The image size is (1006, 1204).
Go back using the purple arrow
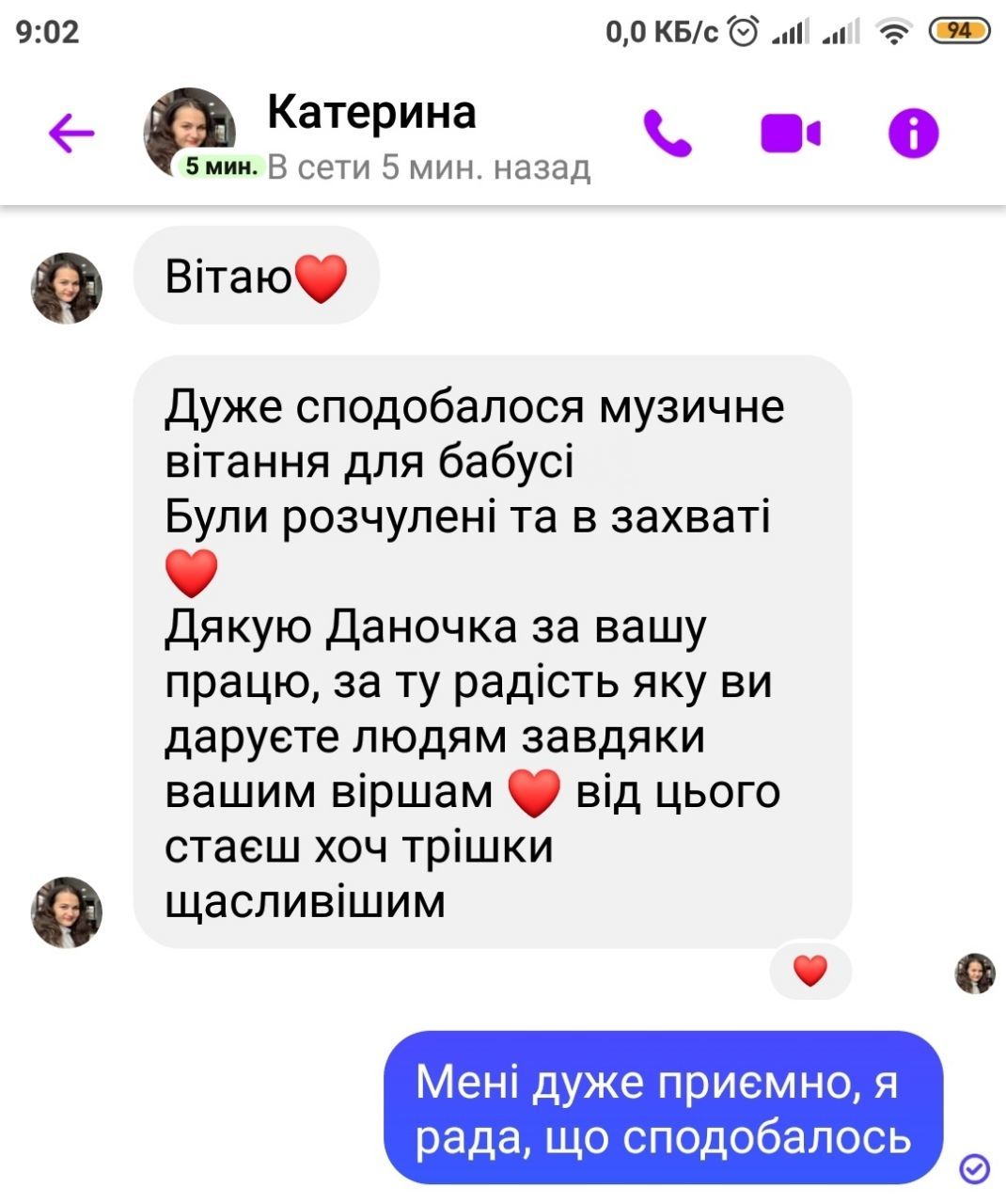coord(71,133)
